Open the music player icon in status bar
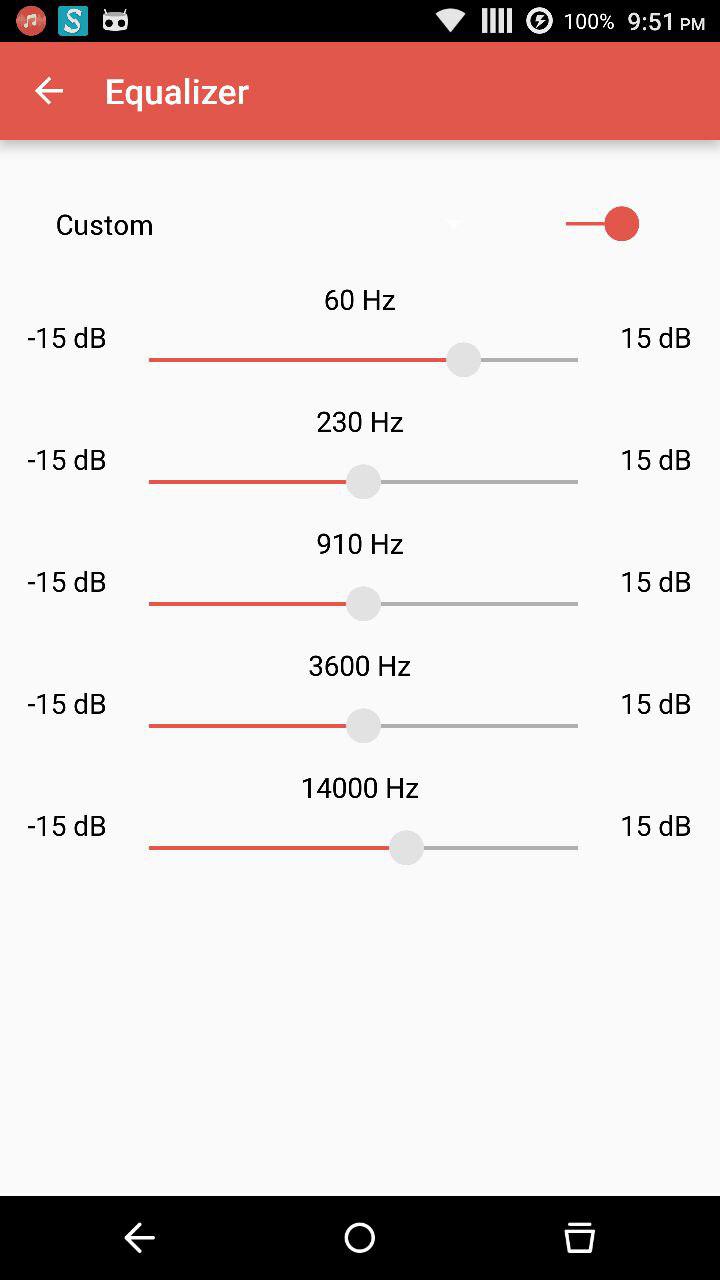This screenshot has height=1280, width=720. [x=29, y=19]
